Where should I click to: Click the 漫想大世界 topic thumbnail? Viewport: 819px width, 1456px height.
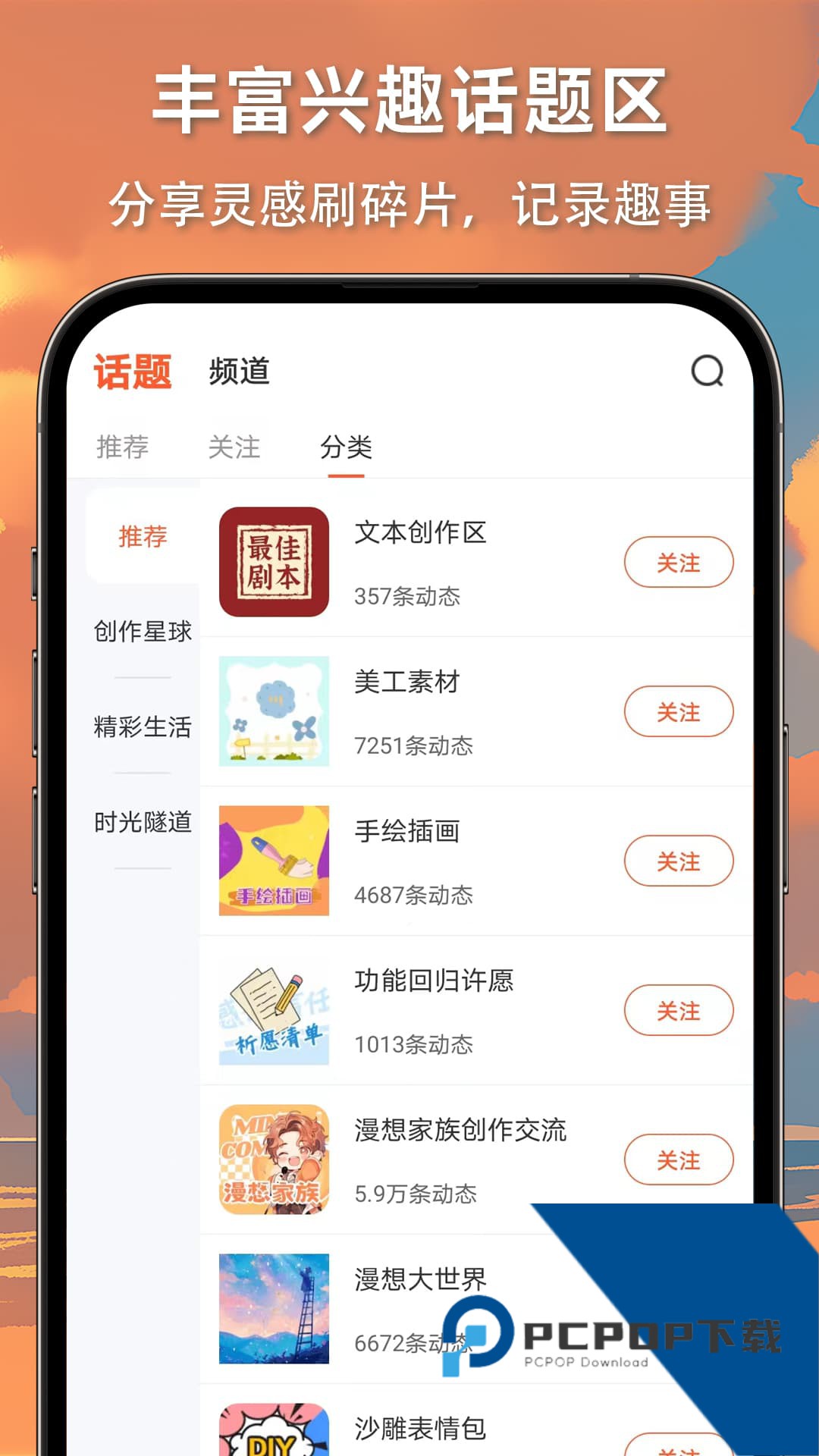click(275, 1308)
